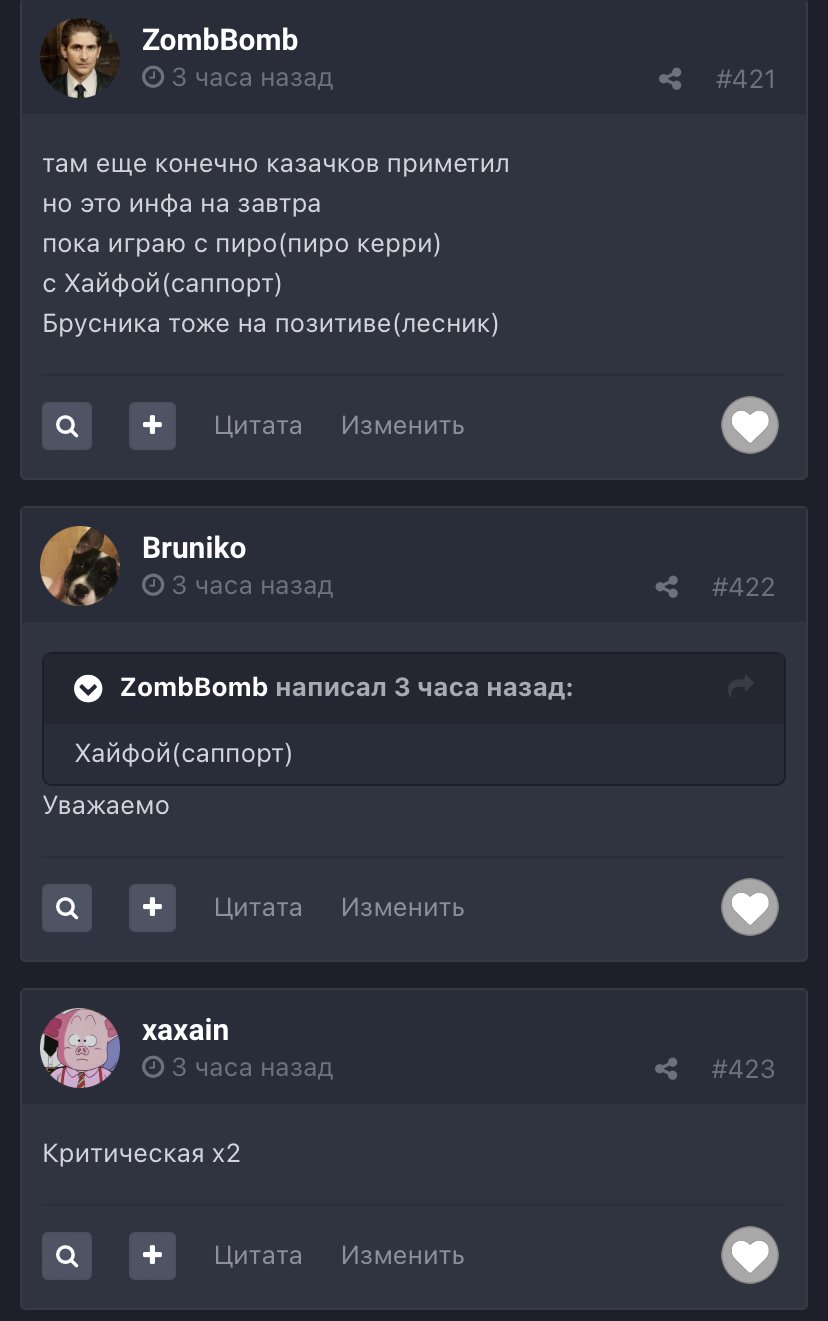The width and height of the screenshot is (828, 1321).
Task: Share ZombBomb's post #421
Action: [670, 79]
